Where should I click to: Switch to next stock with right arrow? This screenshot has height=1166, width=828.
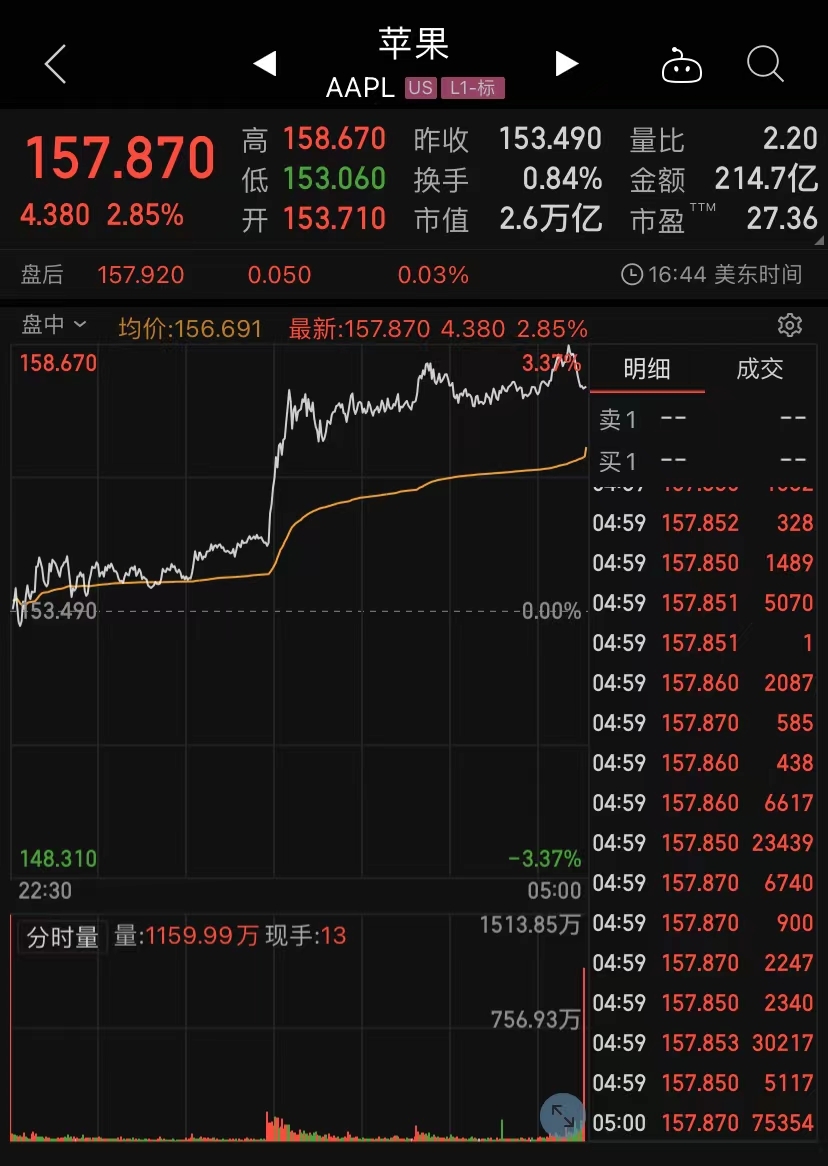tap(567, 62)
